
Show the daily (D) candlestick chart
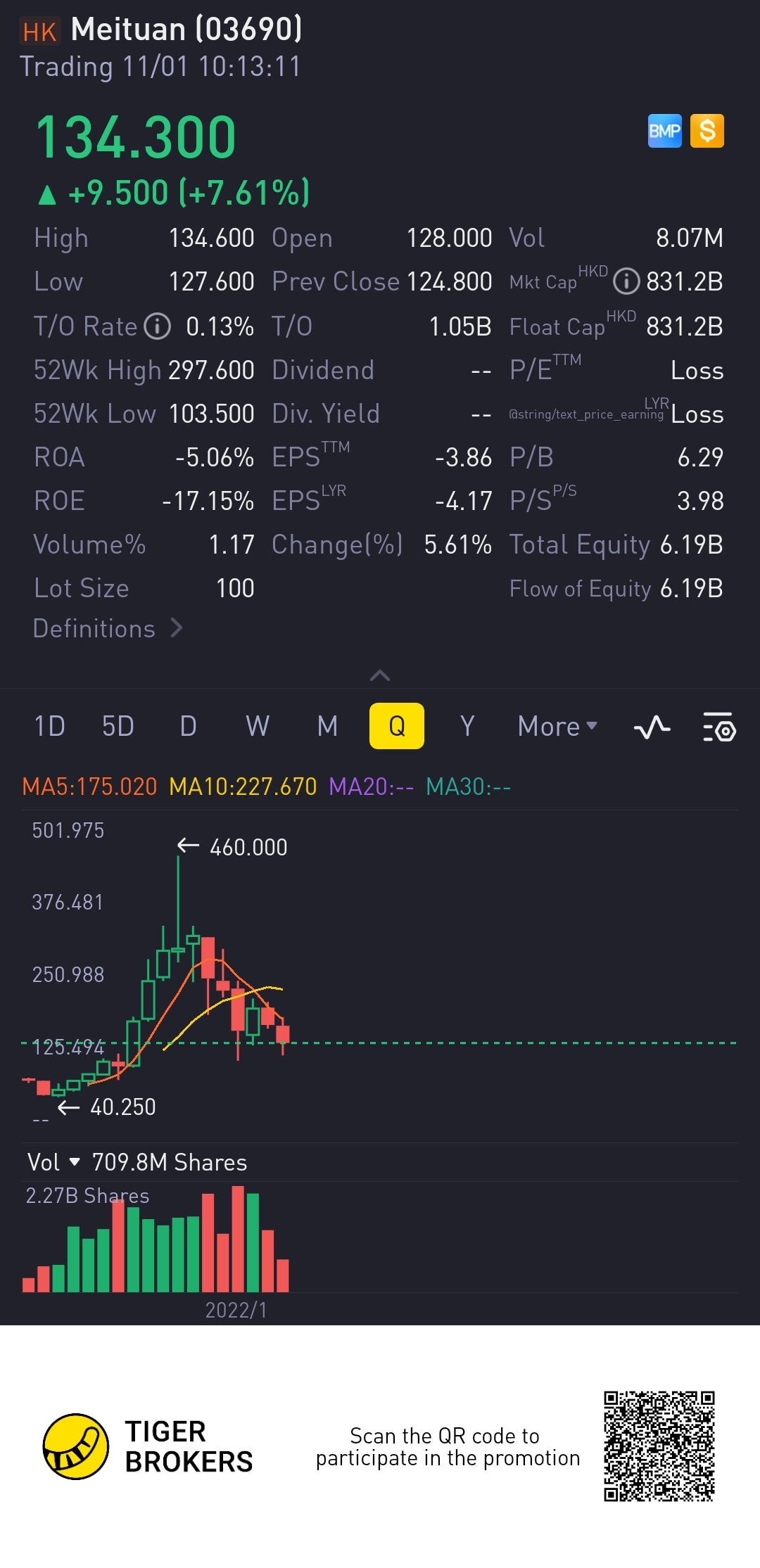188,726
